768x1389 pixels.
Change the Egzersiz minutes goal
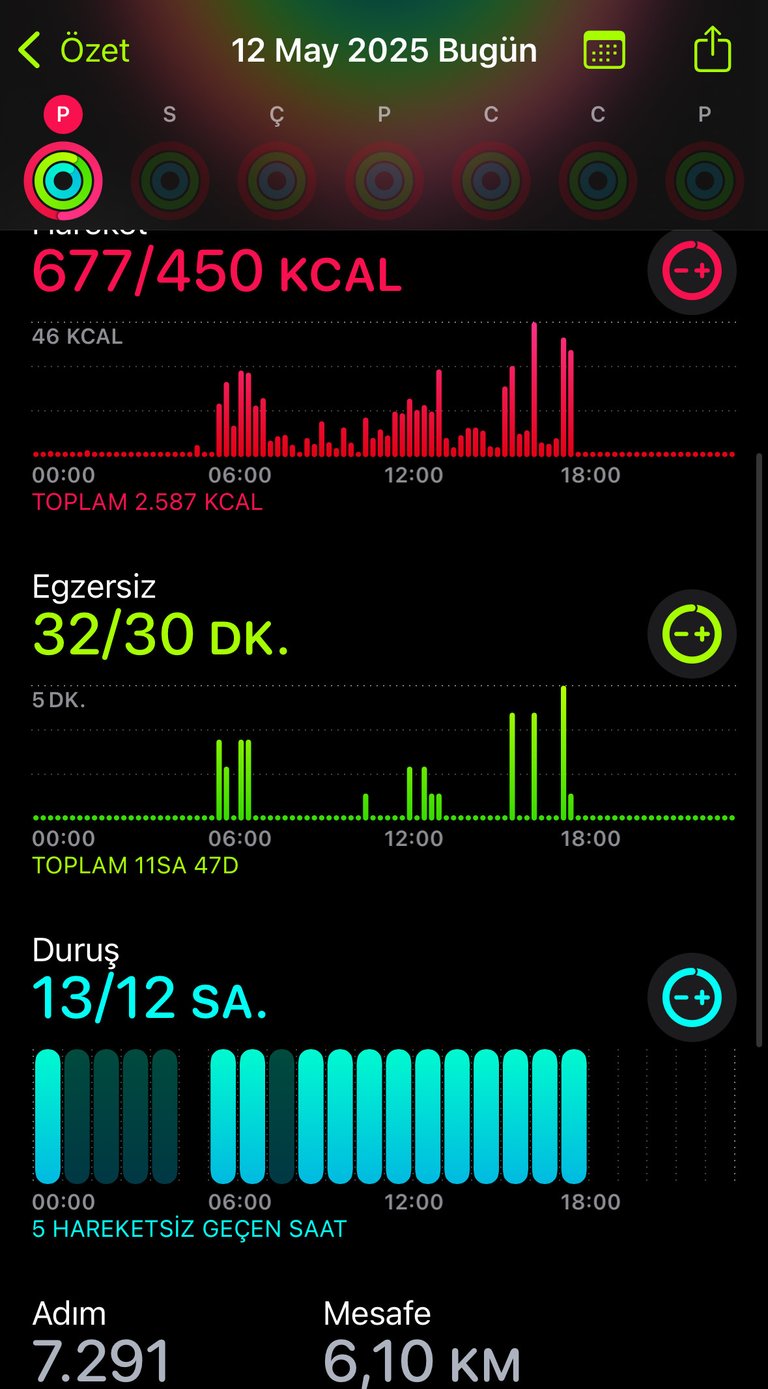[x=692, y=634]
